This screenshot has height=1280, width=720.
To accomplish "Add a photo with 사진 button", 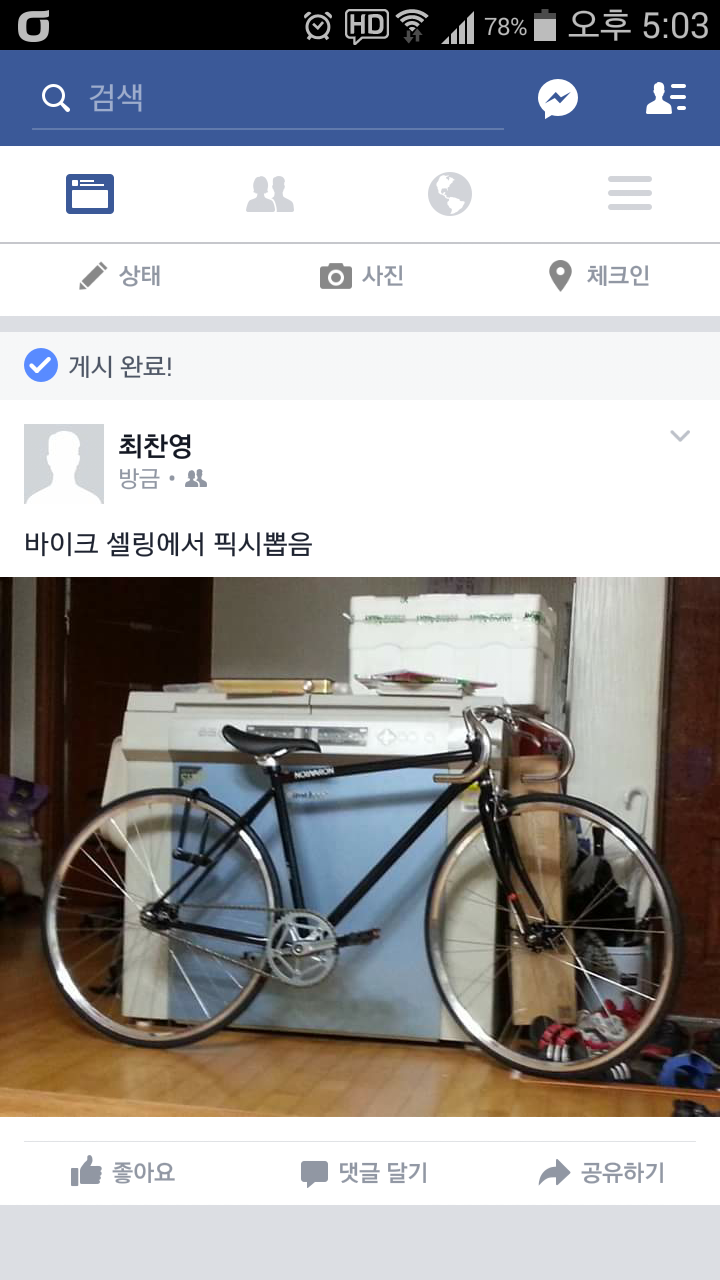I will pyautogui.click(x=361, y=276).
